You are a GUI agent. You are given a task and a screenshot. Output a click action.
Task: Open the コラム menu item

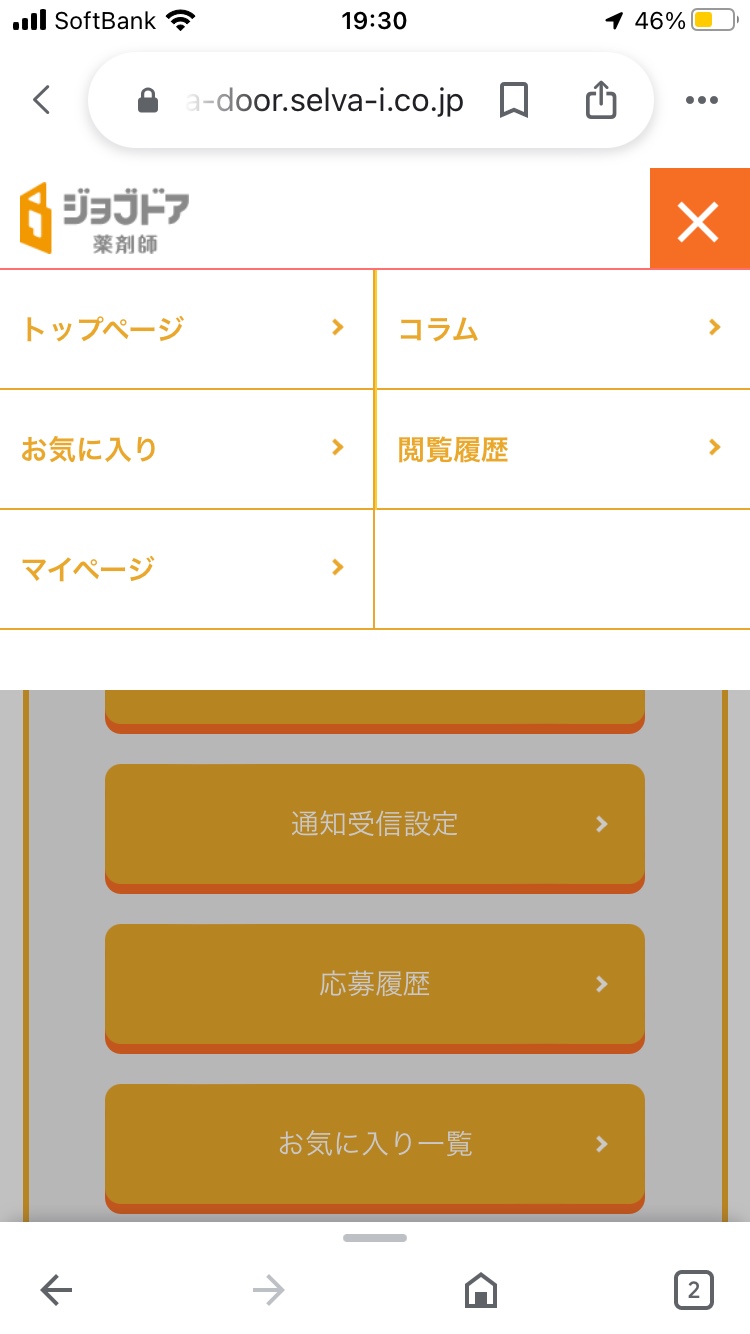563,329
